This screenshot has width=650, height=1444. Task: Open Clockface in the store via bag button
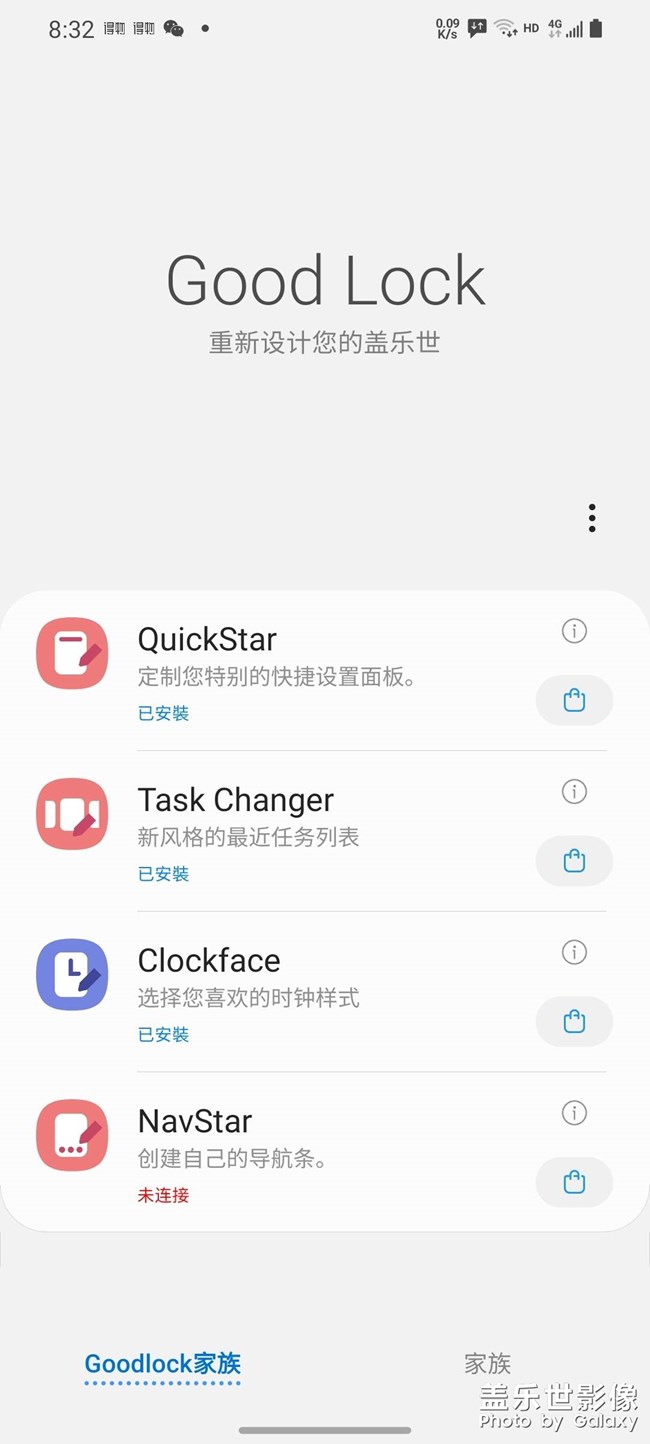click(574, 1022)
